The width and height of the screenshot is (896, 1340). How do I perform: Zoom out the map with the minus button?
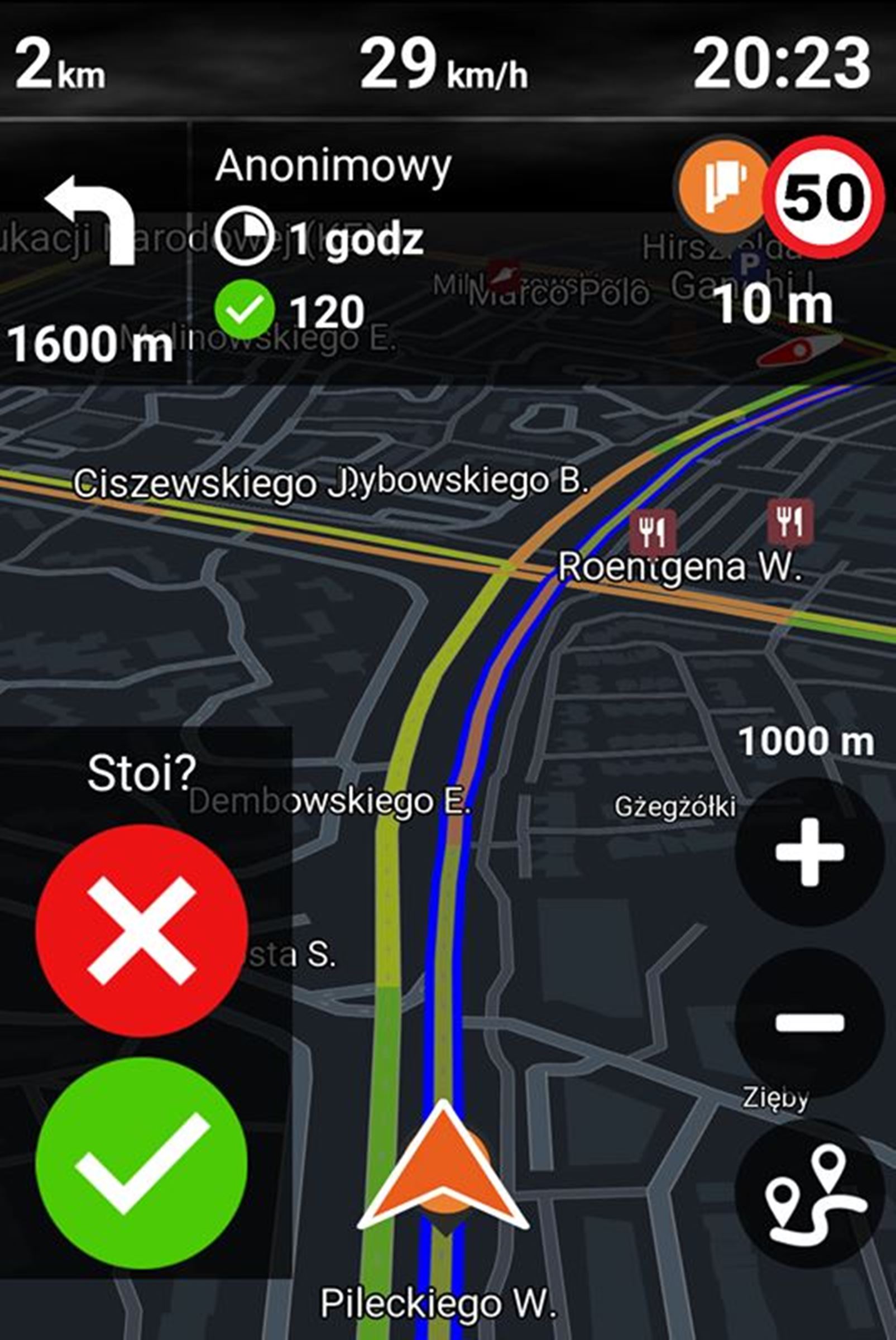click(x=809, y=1022)
